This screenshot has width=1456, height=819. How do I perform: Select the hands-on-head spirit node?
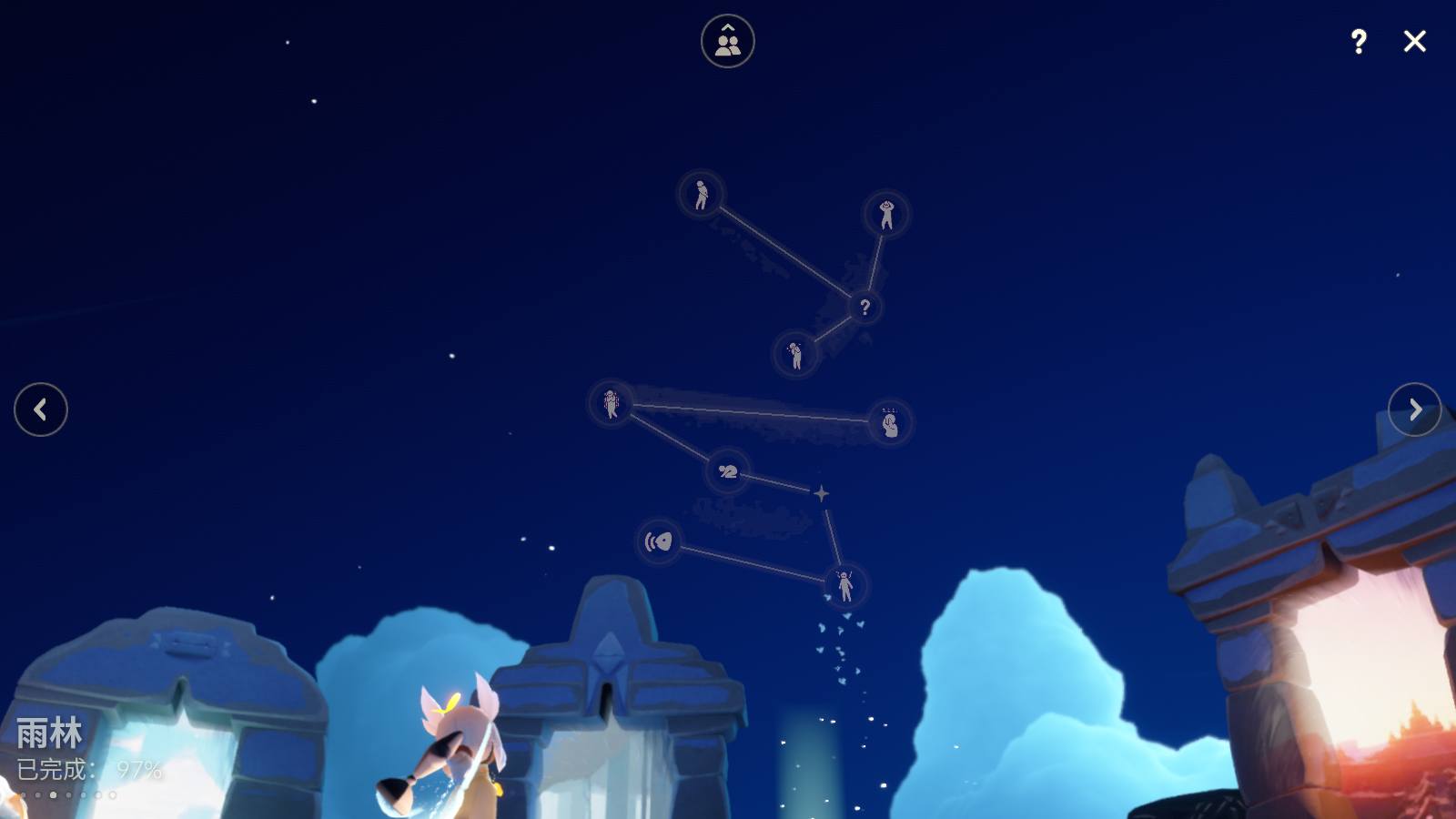(886, 215)
